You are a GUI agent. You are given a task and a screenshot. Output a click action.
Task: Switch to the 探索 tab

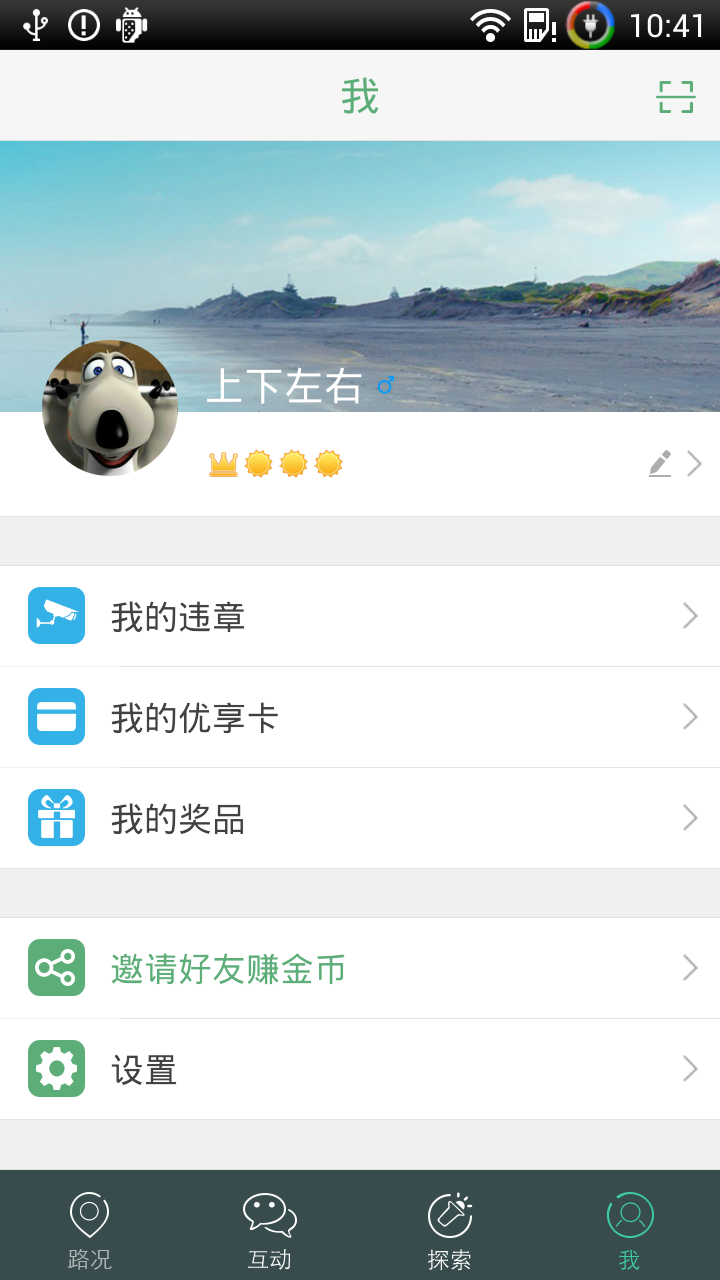[450, 1228]
